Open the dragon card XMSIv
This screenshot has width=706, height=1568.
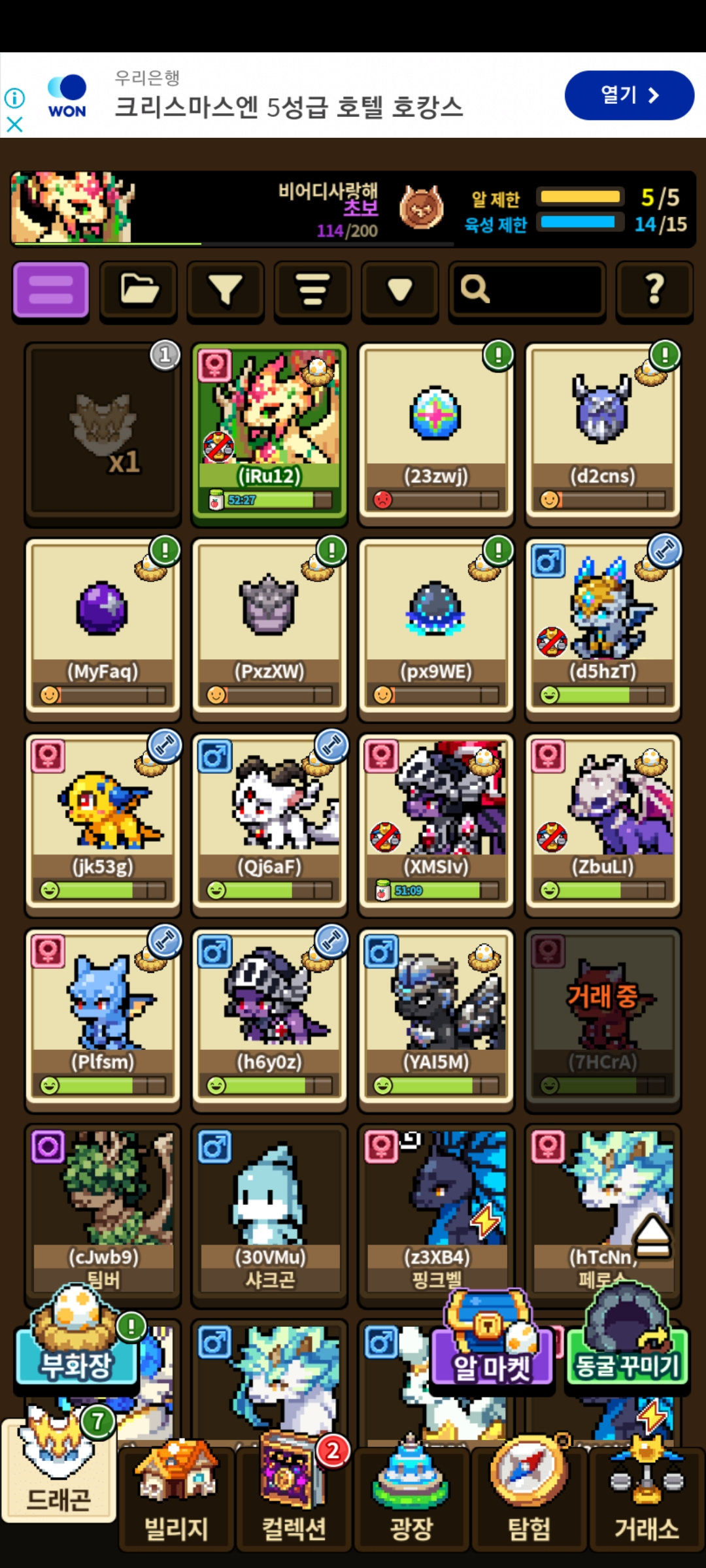436,823
